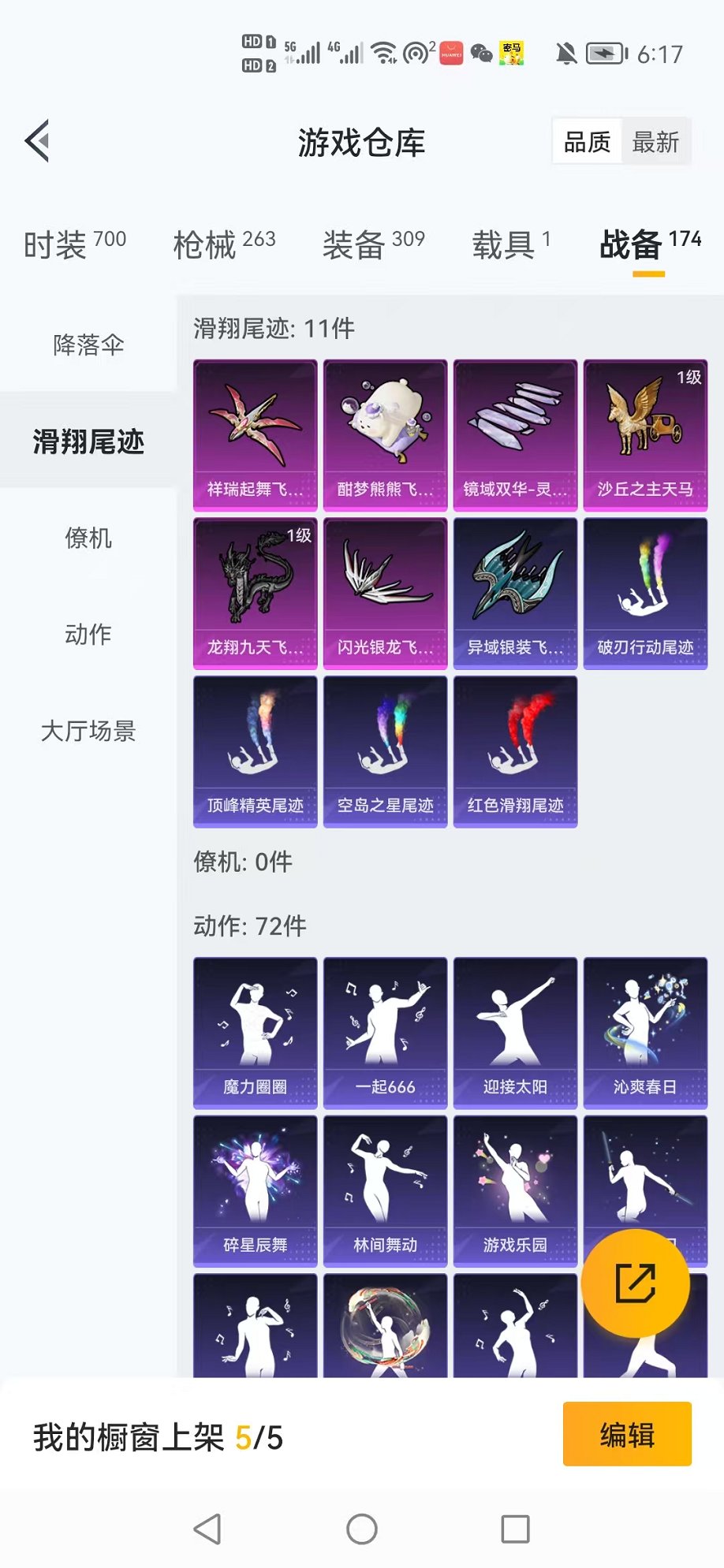View the 红色滑翔尾迹 item
Image resolution: width=724 pixels, height=1568 pixels.
(x=515, y=751)
